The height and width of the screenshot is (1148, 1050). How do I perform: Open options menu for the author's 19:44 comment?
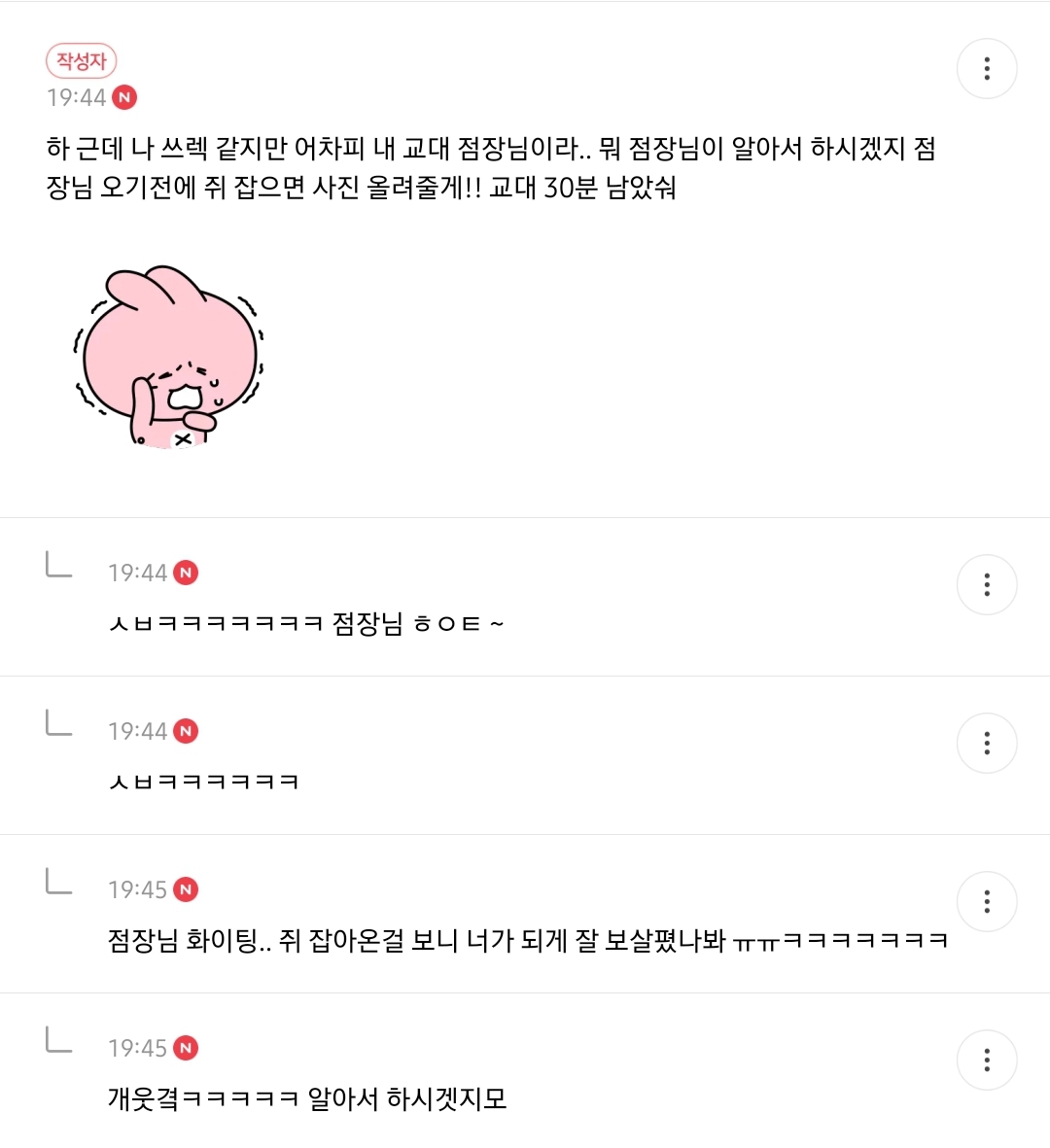tap(987, 69)
